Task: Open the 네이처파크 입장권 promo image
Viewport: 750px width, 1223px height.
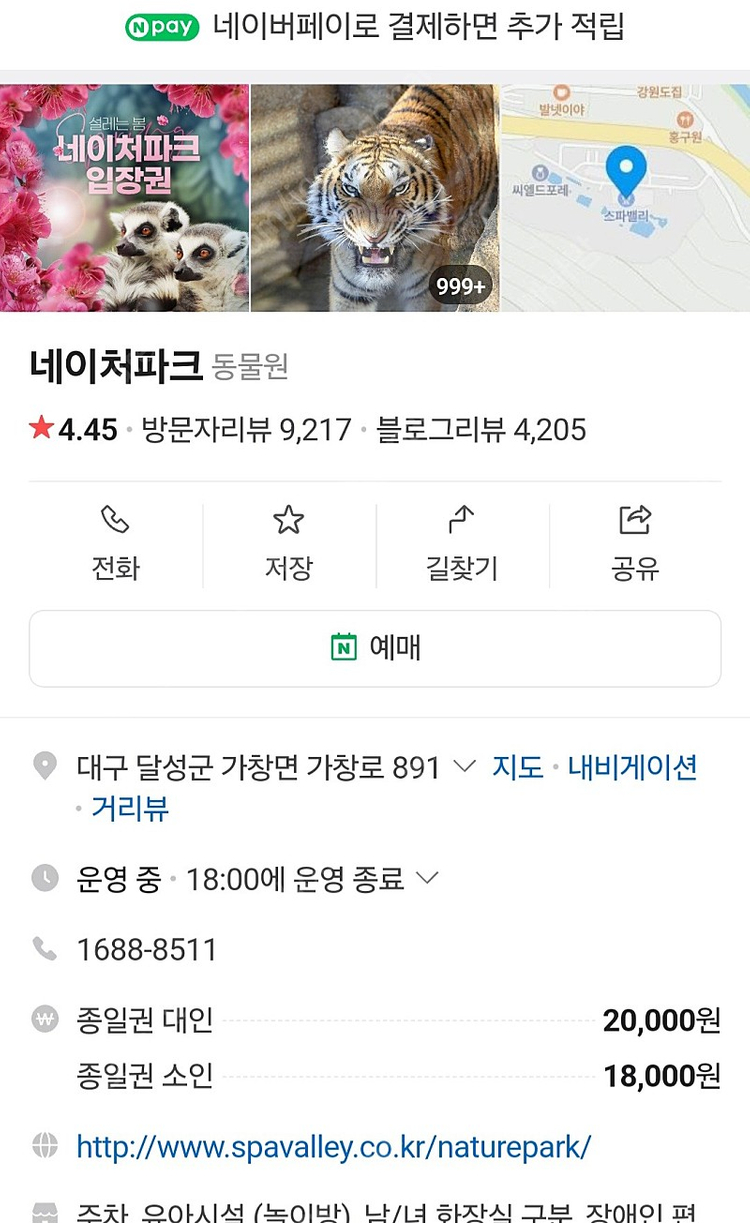Action: (x=124, y=198)
